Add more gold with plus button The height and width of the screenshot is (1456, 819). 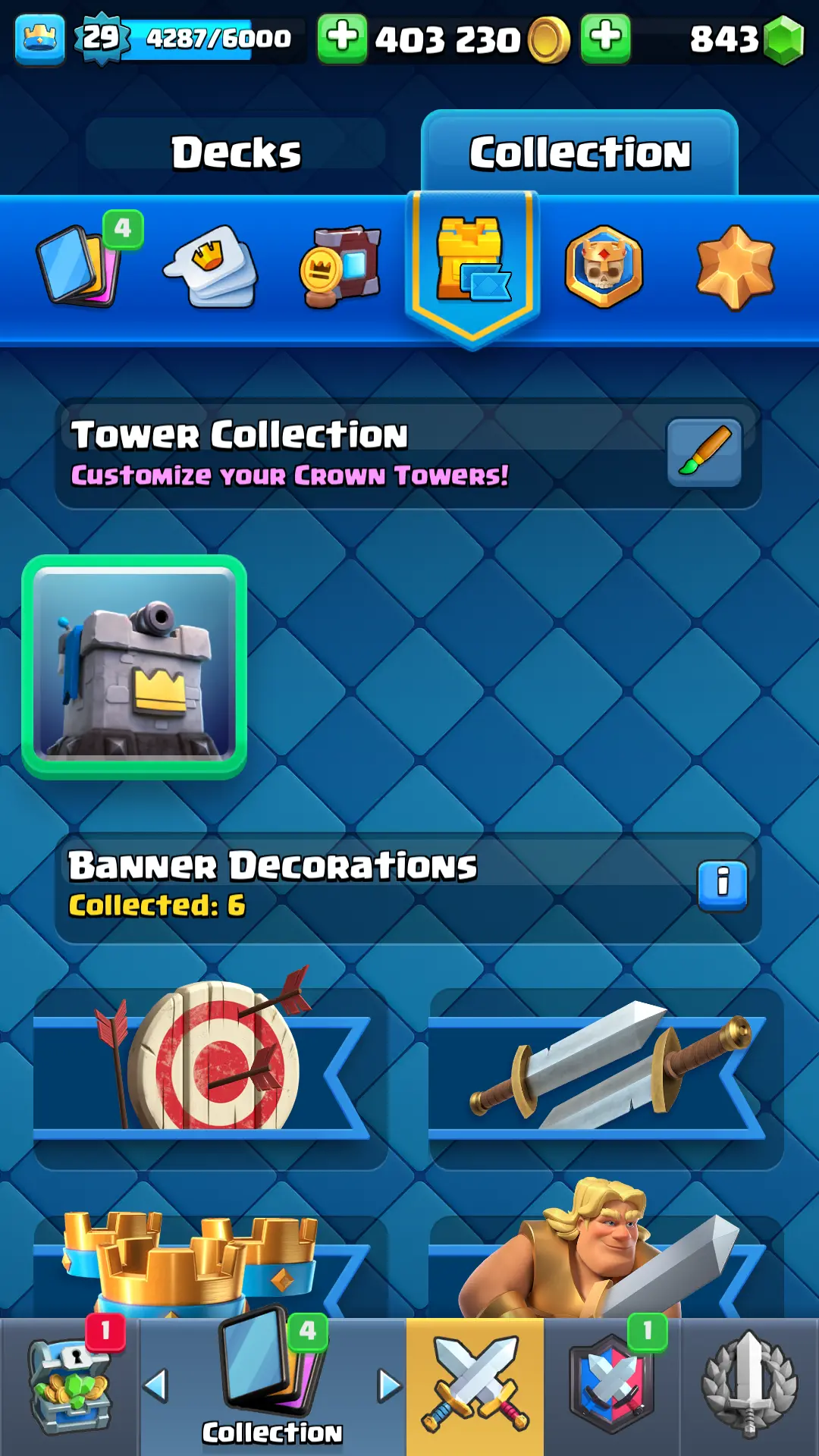pyautogui.click(x=342, y=38)
